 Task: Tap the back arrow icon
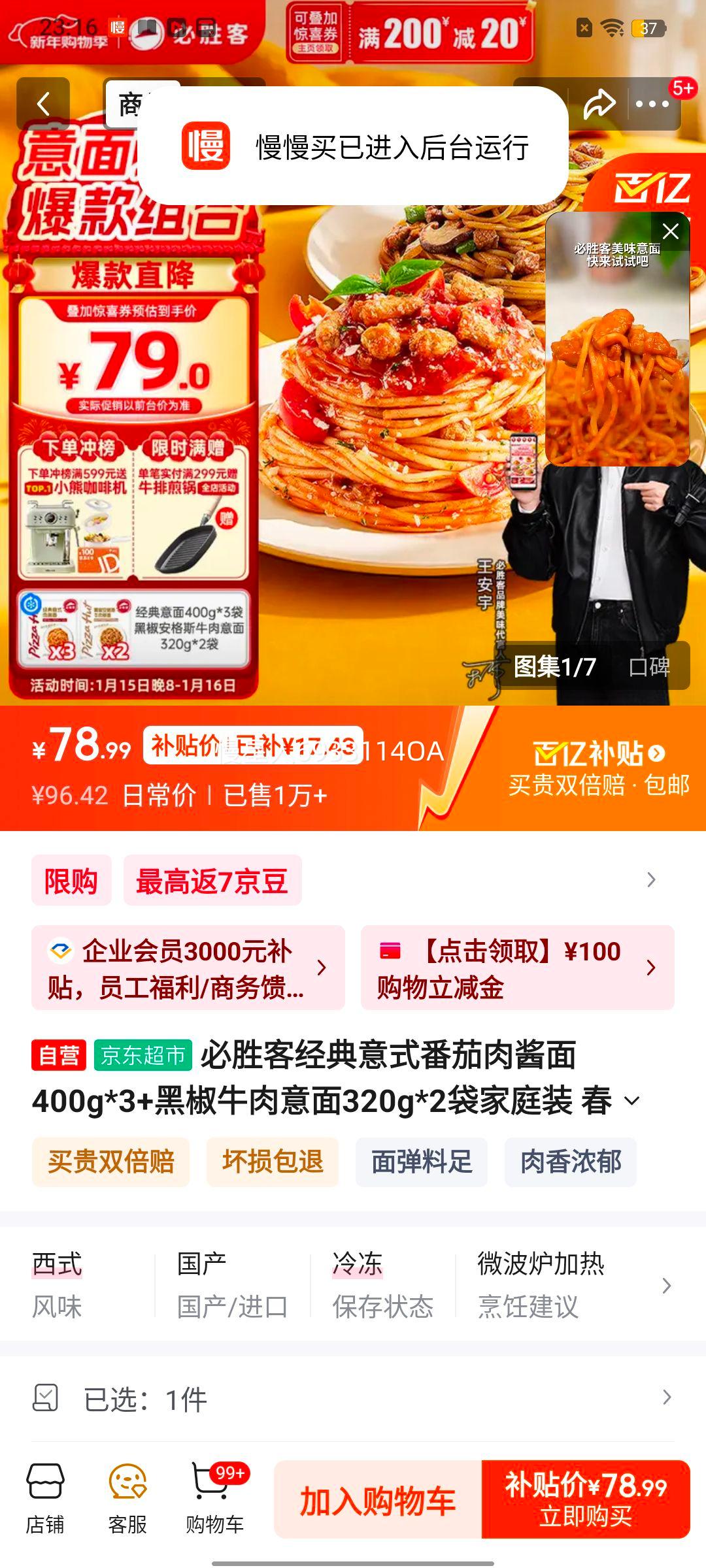pos(41,103)
